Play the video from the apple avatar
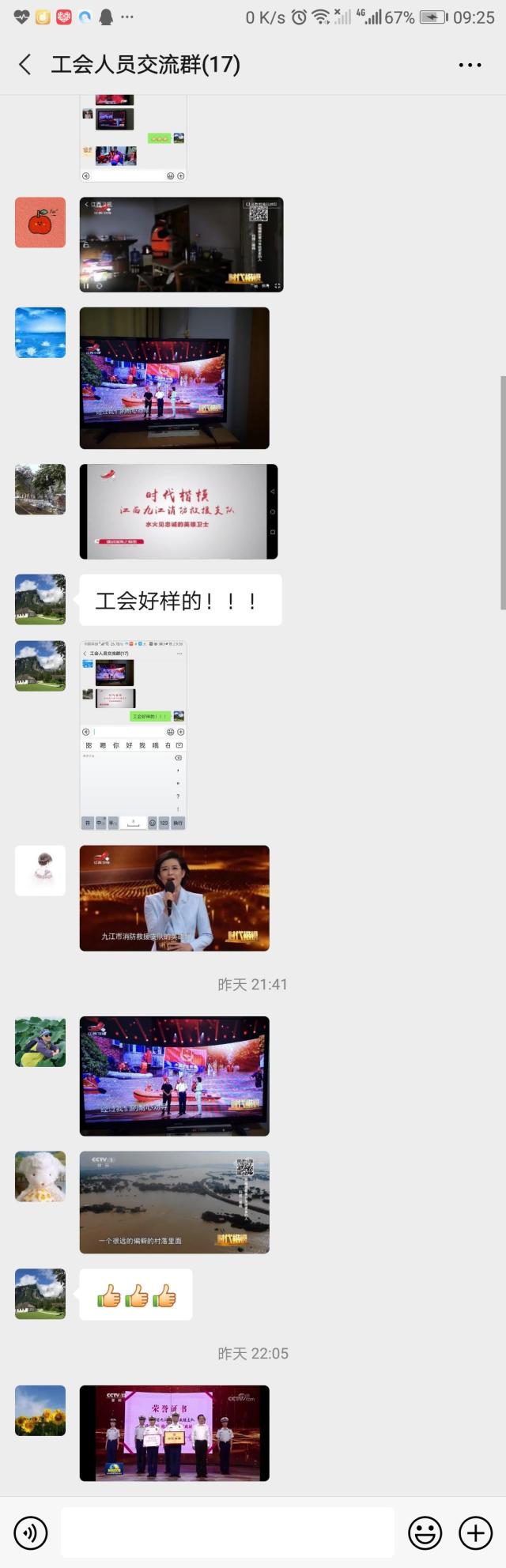Viewport: 506px width, 1568px height. coord(181,244)
